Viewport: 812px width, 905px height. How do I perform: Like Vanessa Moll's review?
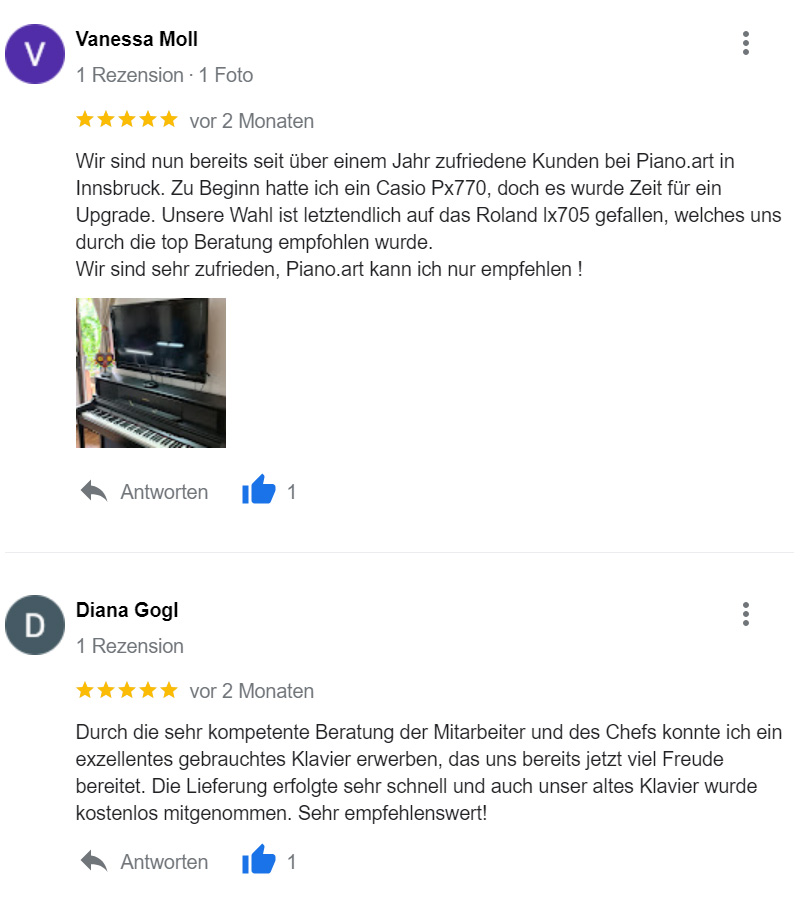pos(259,491)
